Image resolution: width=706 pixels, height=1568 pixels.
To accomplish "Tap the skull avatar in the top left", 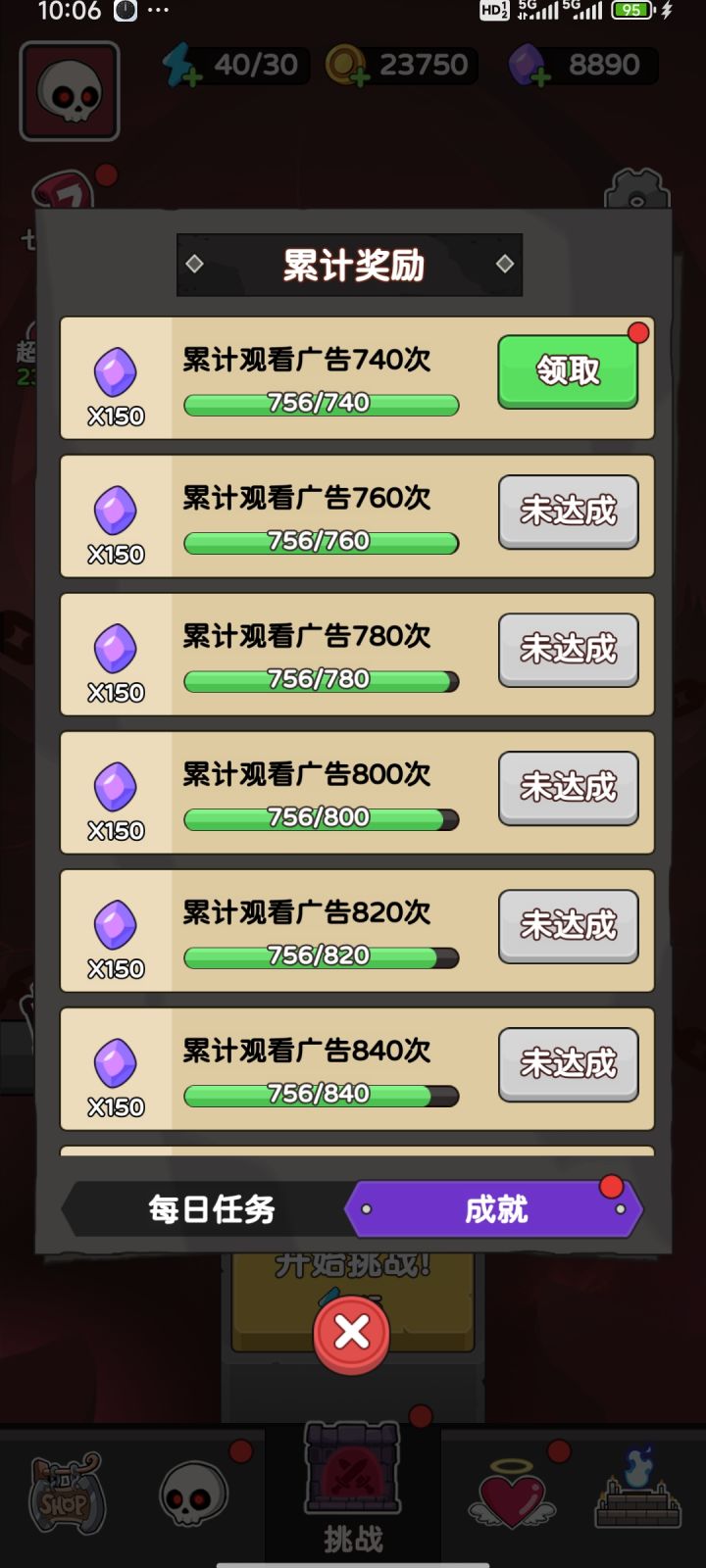I will pos(69,89).
